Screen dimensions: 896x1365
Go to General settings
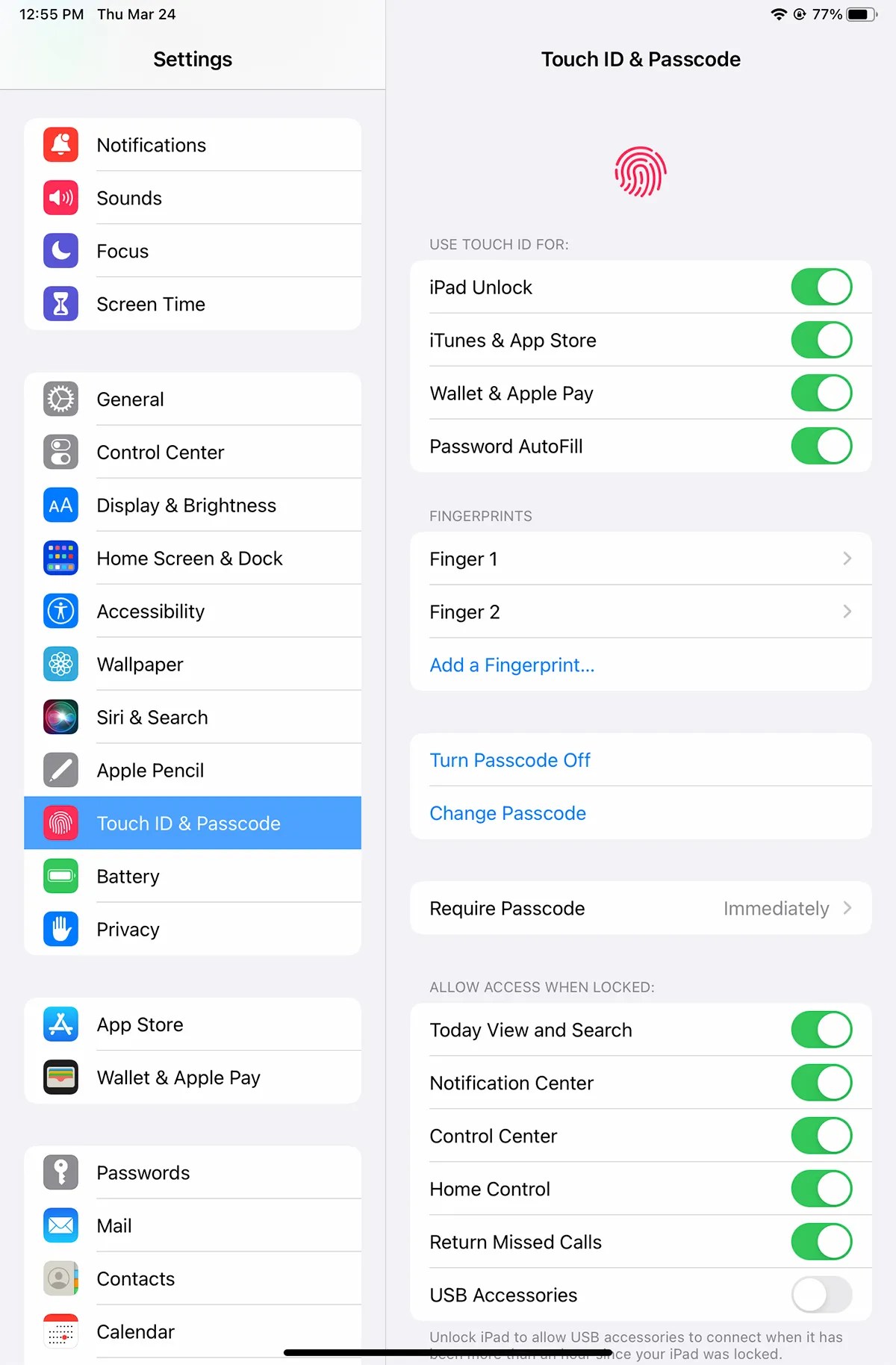click(x=193, y=399)
